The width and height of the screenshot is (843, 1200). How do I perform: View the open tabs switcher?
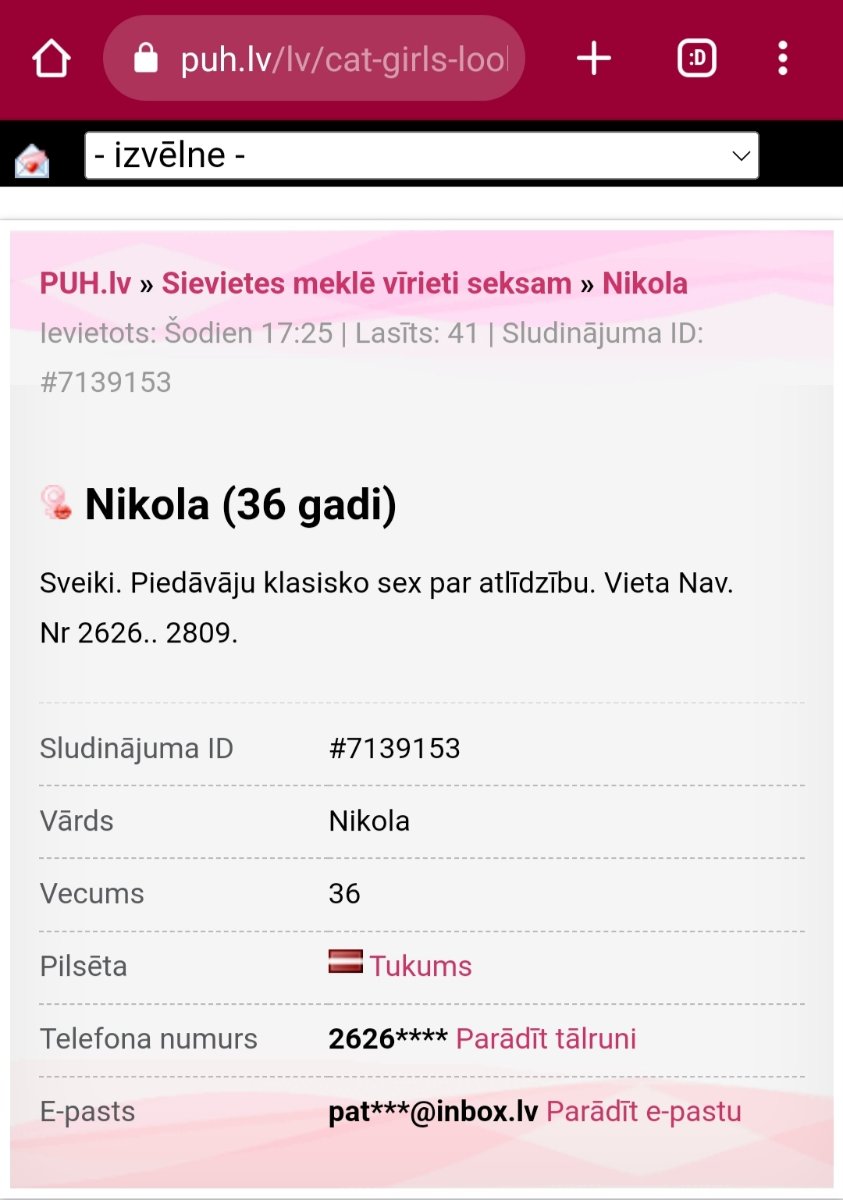coord(696,59)
